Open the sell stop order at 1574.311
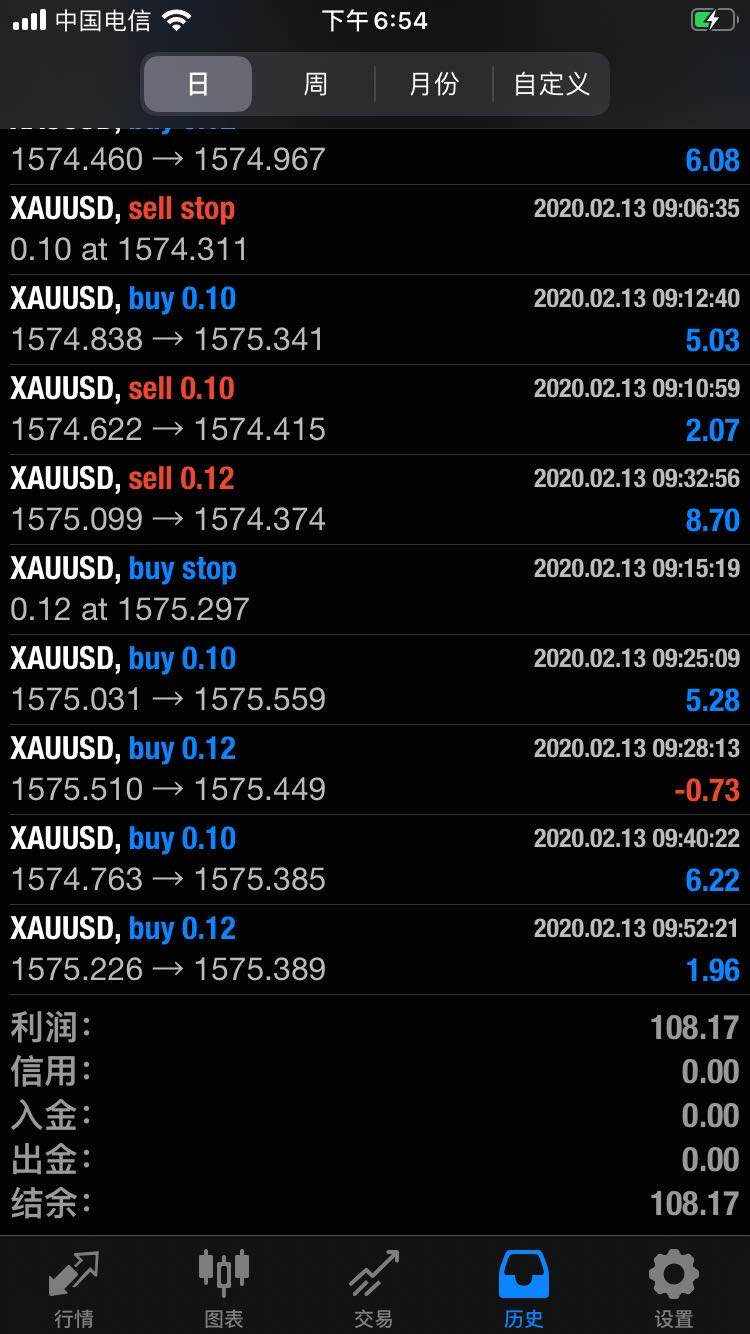The image size is (750, 1334). pos(375,230)
